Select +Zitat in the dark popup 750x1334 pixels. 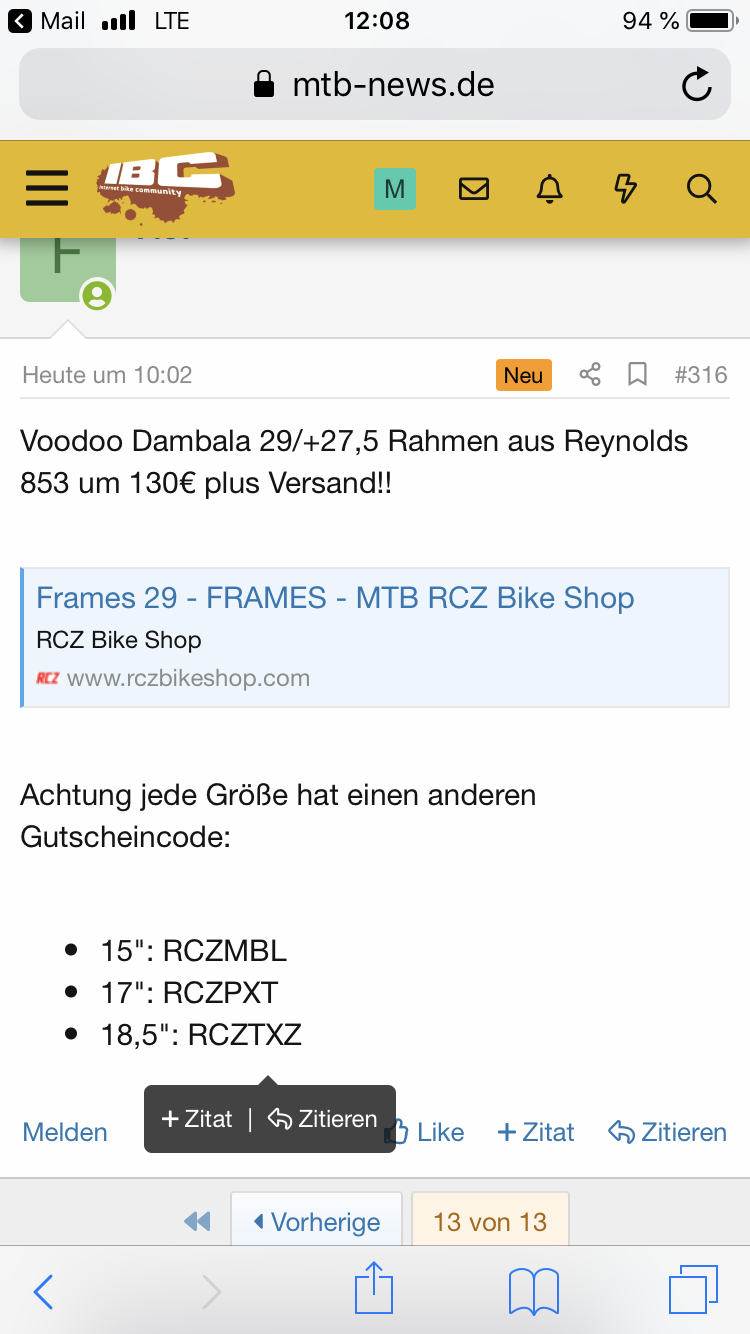click(197, 1119)
